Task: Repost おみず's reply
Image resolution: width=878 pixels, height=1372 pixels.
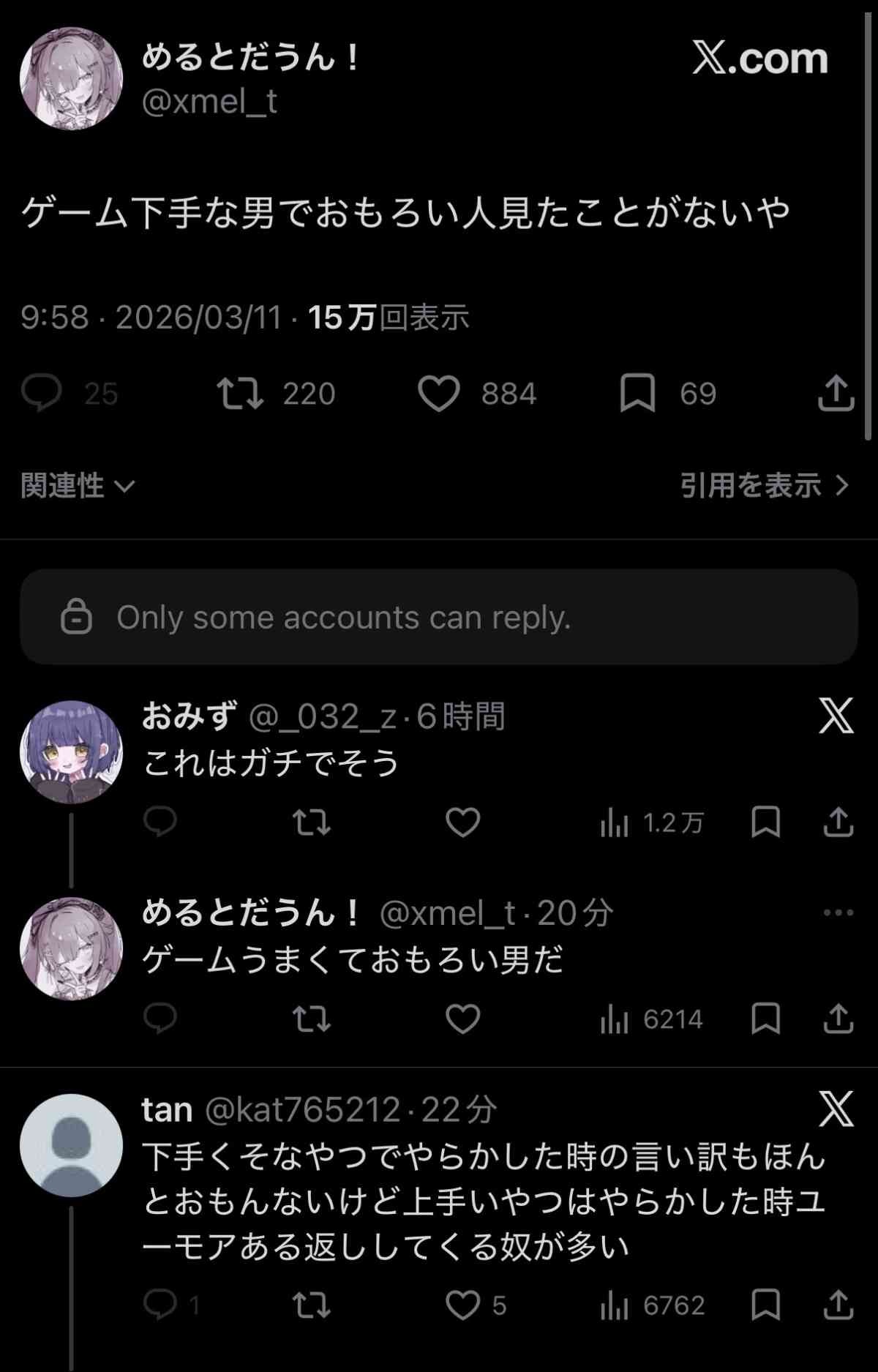Action: pyautogui.click(x=312, y=822)
